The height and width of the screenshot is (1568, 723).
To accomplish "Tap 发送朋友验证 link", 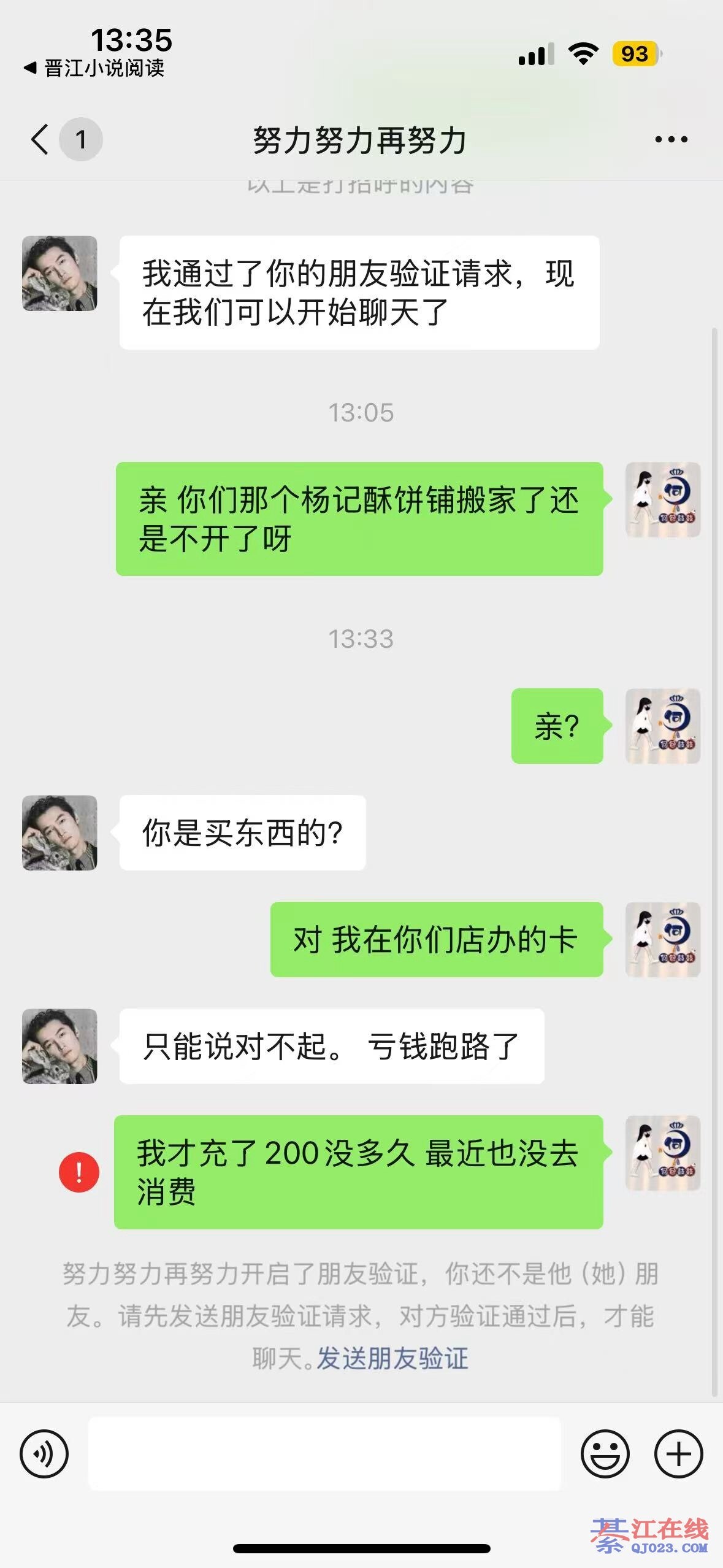I will pos(392,1358).
